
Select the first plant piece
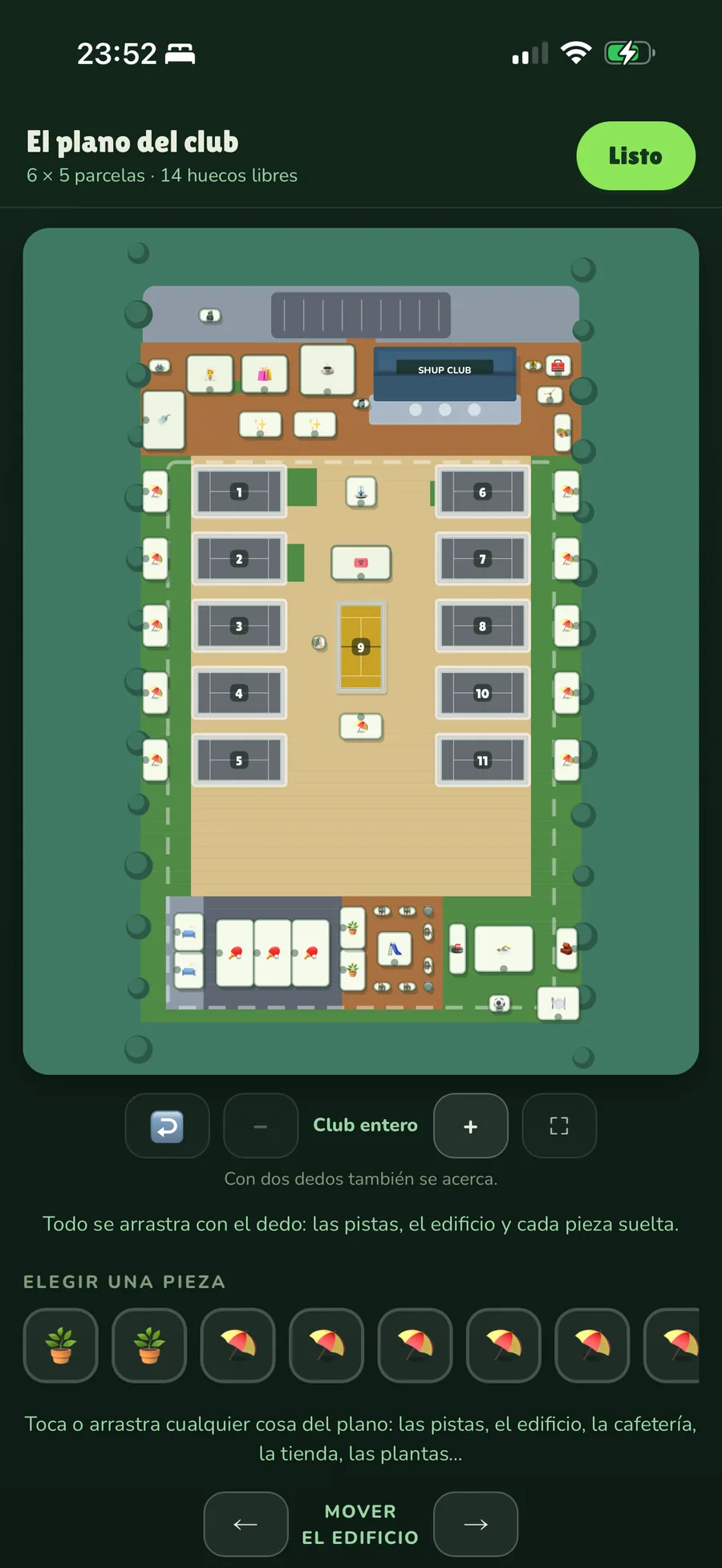click(x=61, y=1345)
